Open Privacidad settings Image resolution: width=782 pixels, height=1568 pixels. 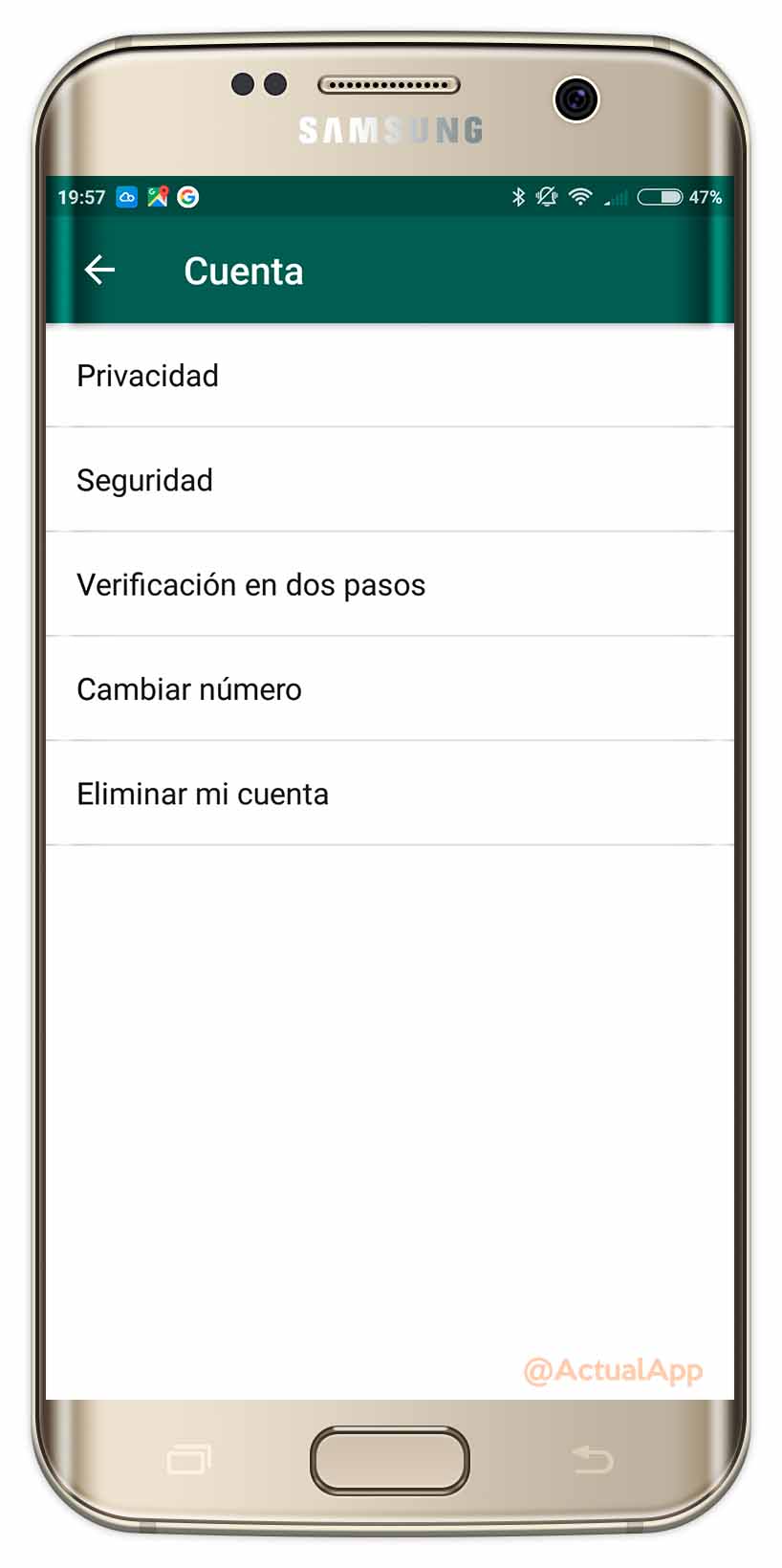[390, 376]
